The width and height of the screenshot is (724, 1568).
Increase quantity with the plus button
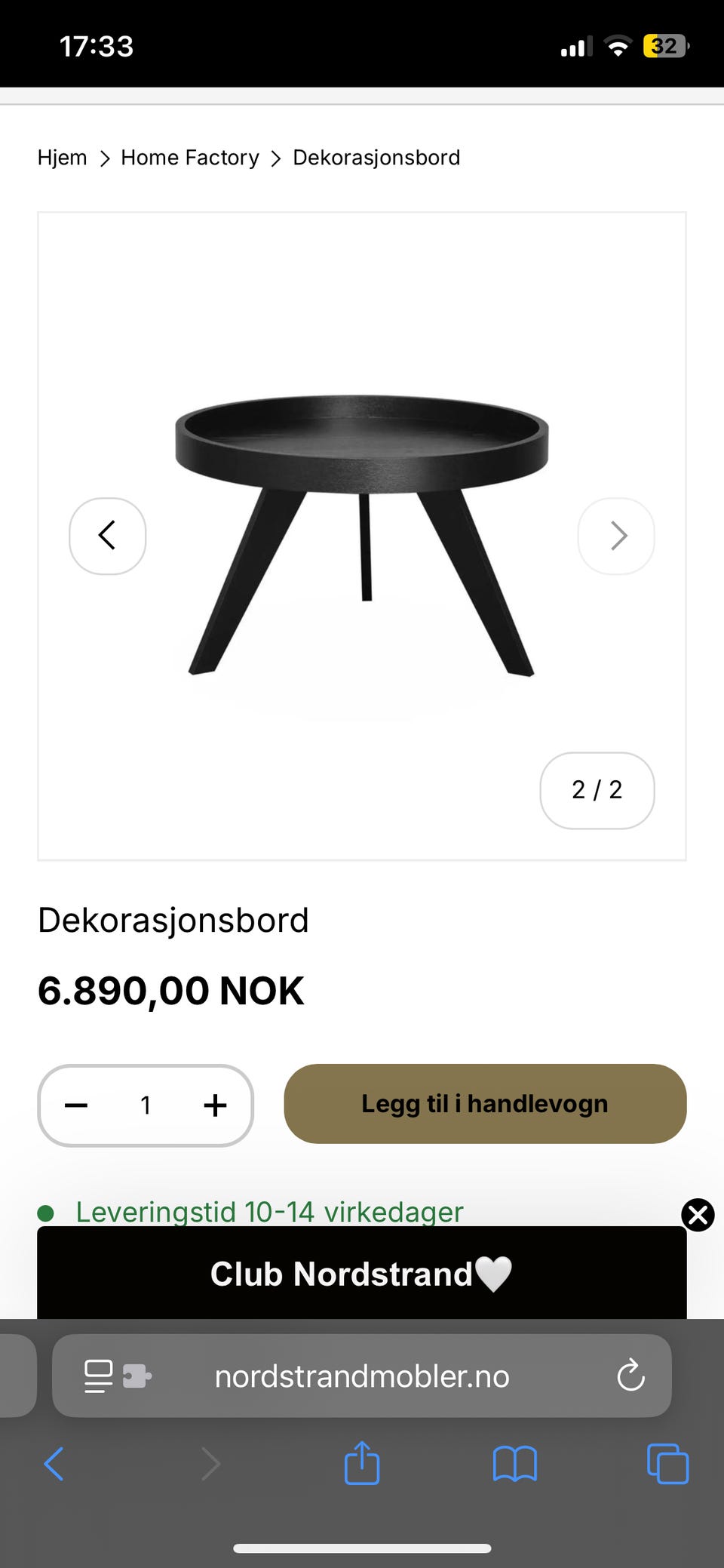coord(215,1105)
